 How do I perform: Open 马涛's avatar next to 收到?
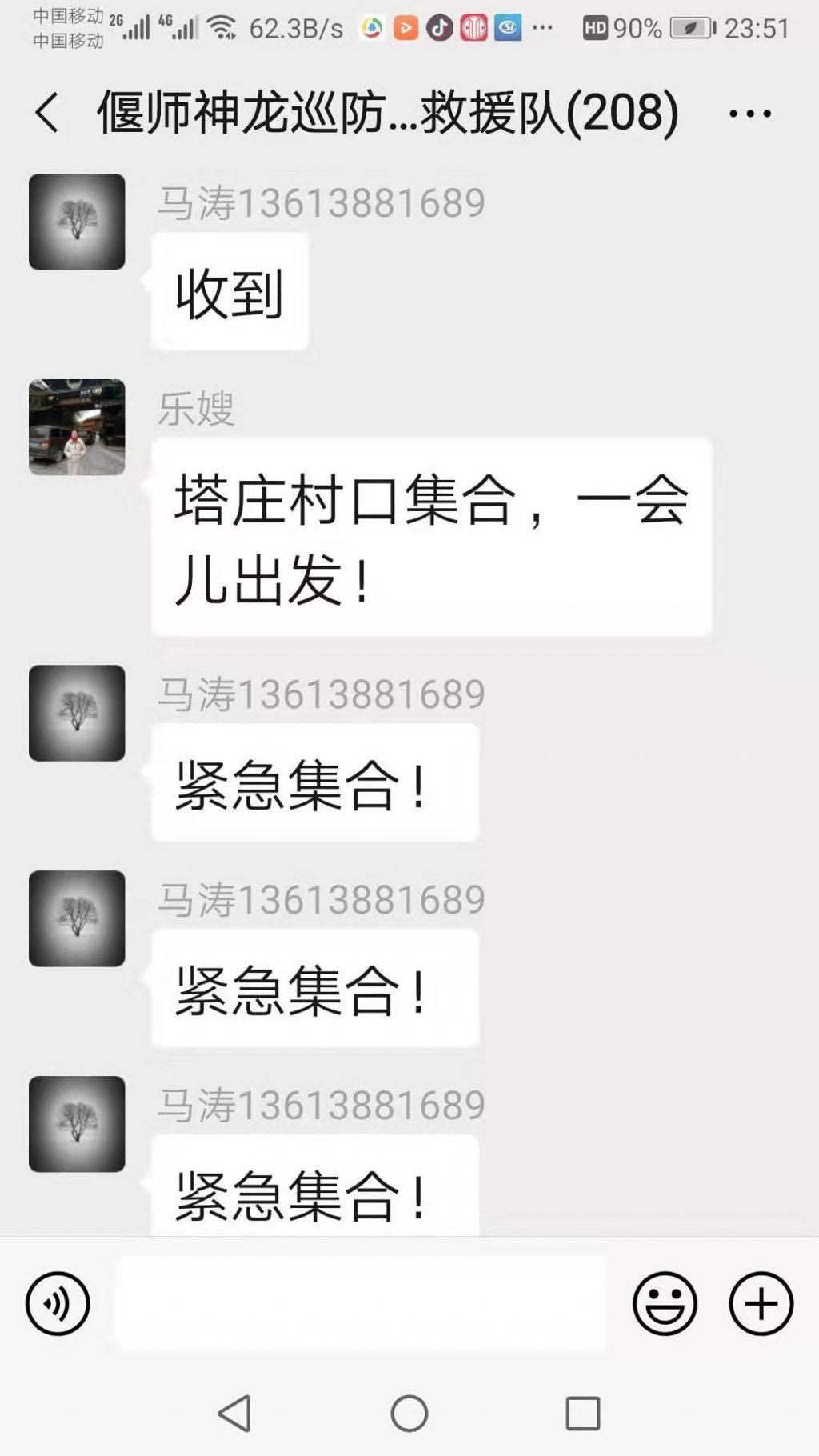[77, 222]
